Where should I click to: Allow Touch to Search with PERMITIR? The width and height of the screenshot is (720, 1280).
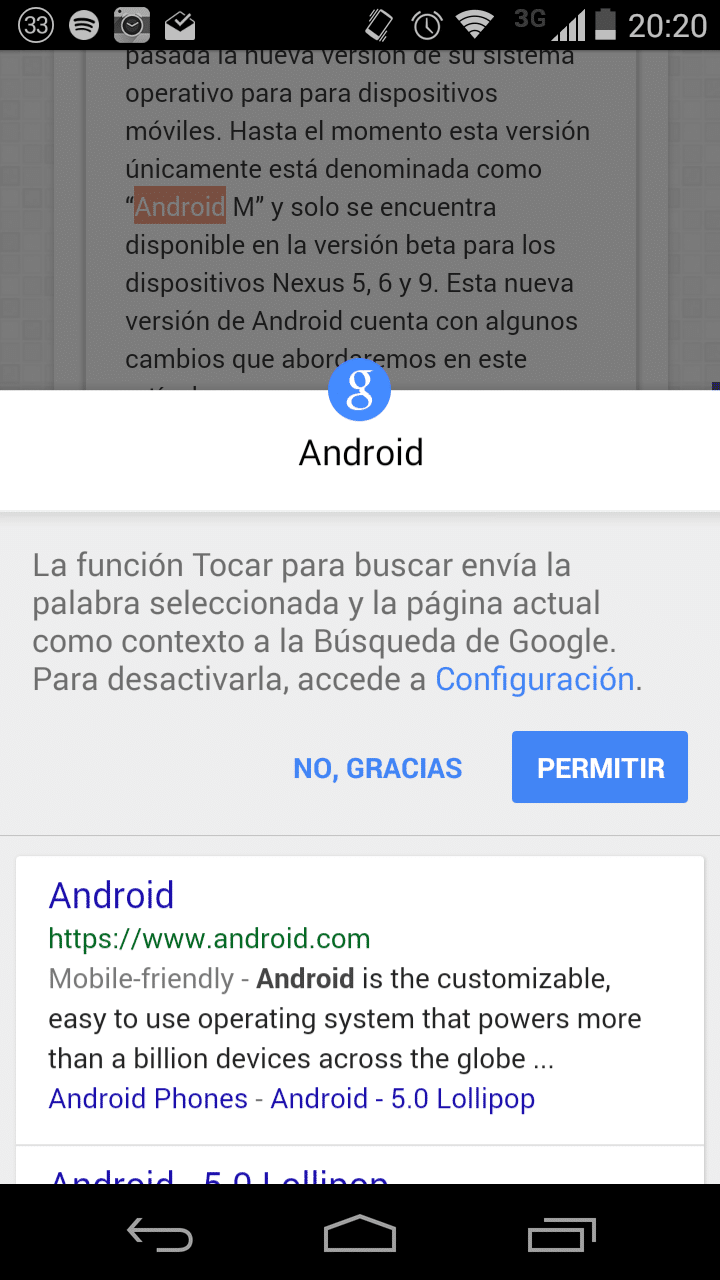tap(600, 767)
